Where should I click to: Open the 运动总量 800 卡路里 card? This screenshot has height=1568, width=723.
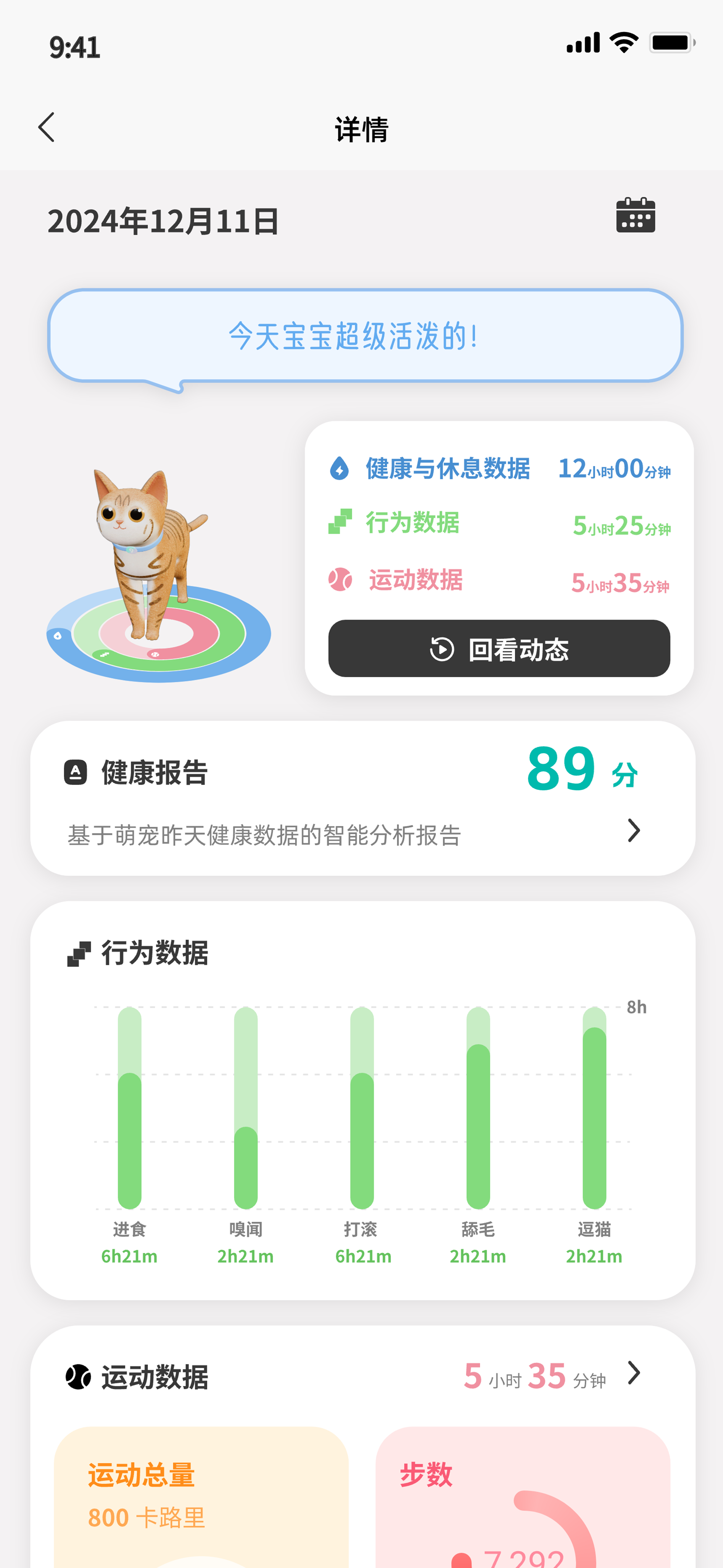point(201,1497)
